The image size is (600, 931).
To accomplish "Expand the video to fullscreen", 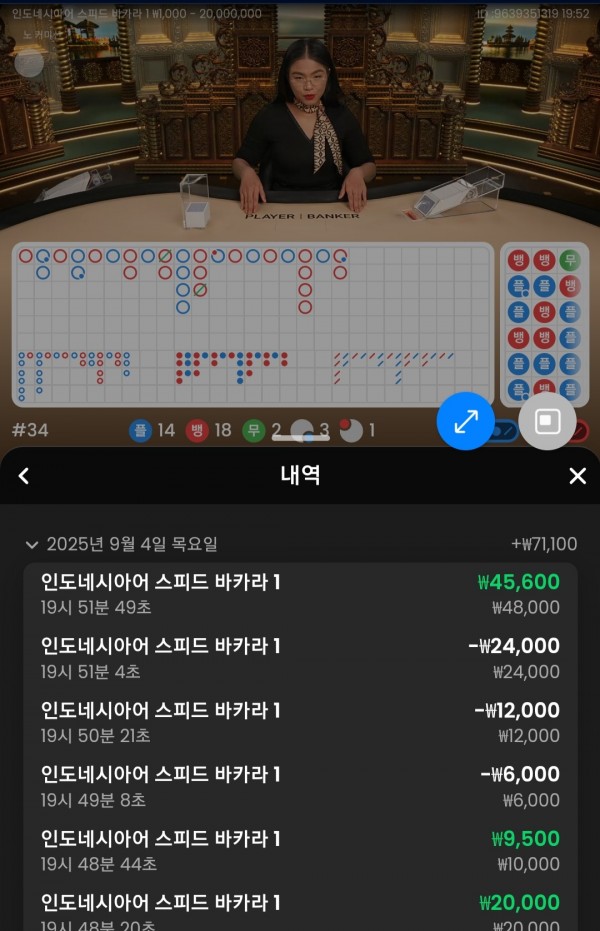I will [466, 421].
